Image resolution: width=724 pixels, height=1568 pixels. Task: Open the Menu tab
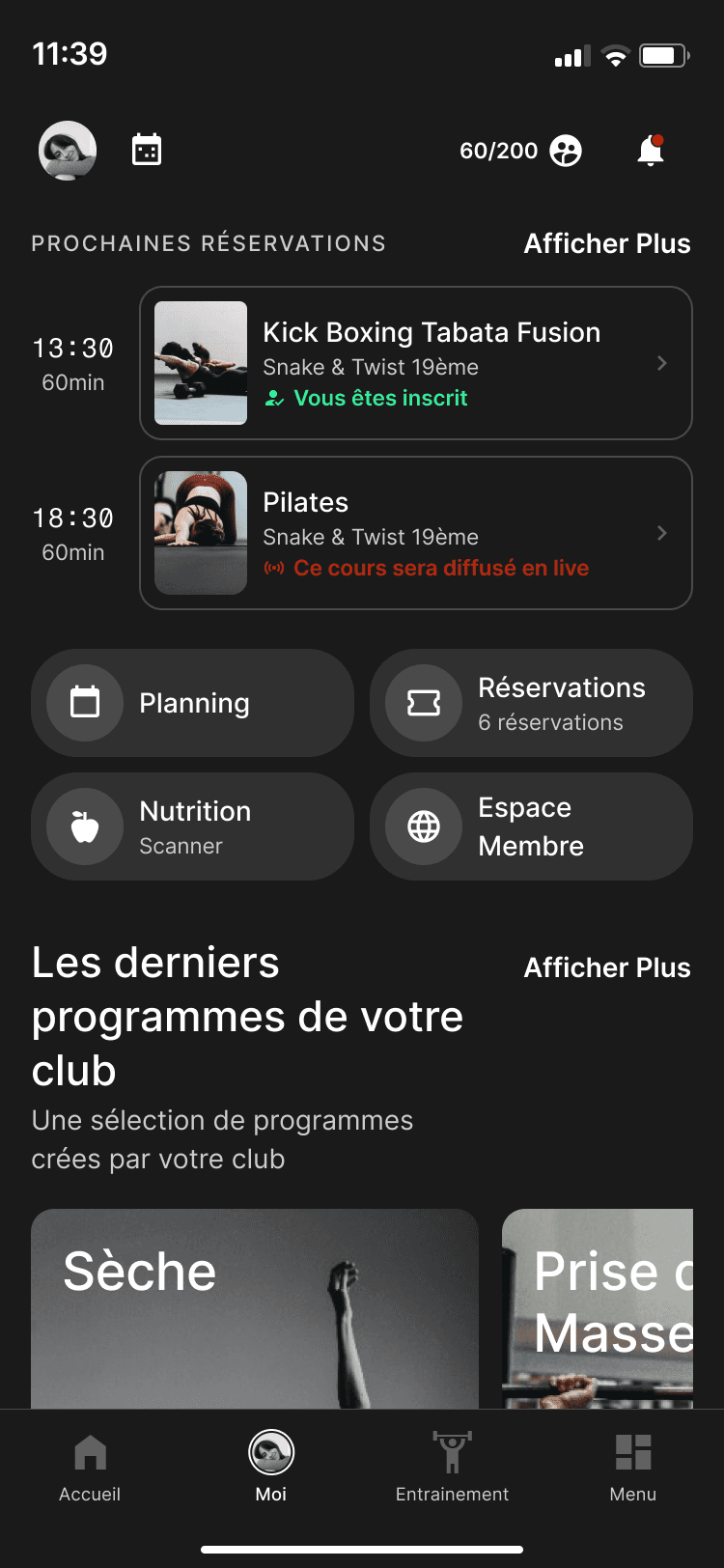633,1468
